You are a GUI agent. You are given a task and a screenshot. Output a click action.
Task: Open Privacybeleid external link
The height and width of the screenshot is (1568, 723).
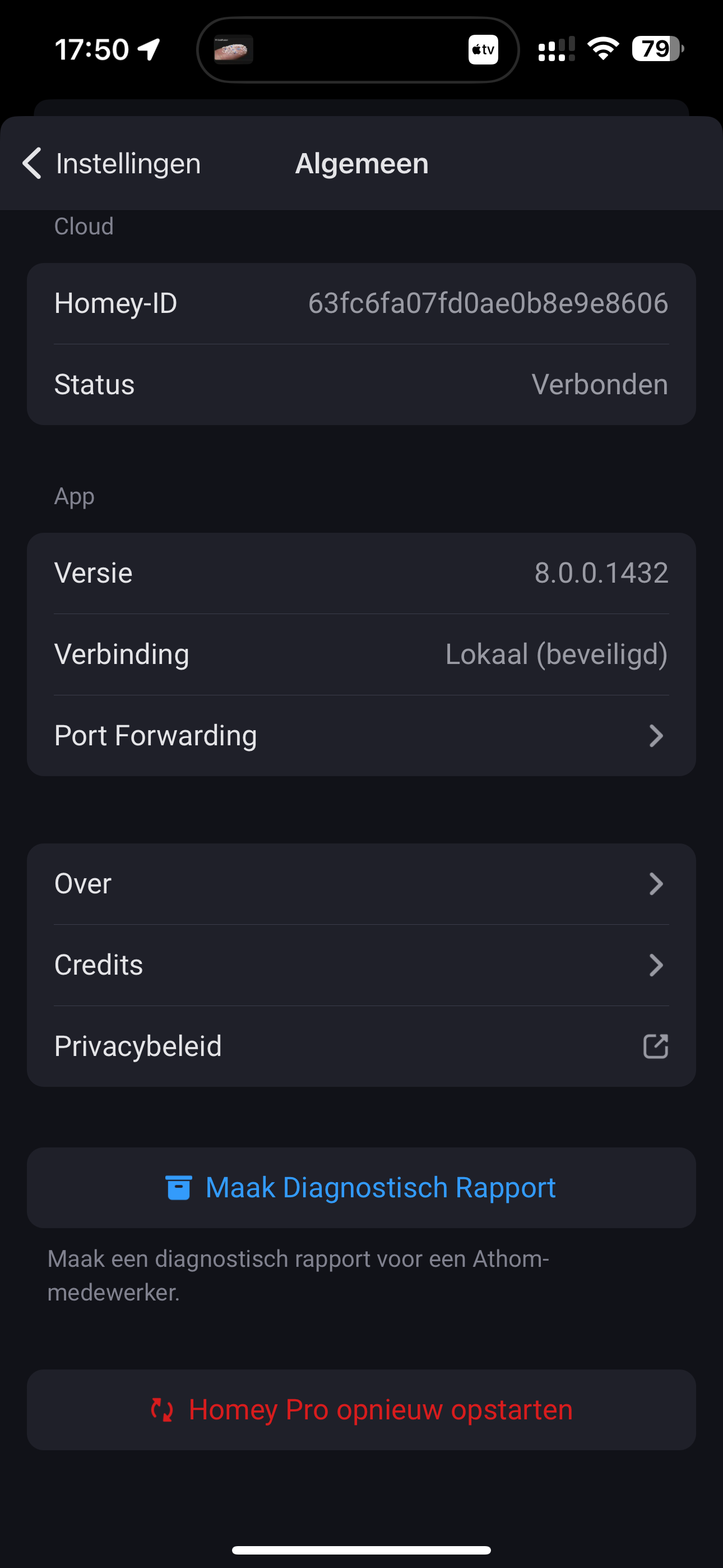(361, 1046)
